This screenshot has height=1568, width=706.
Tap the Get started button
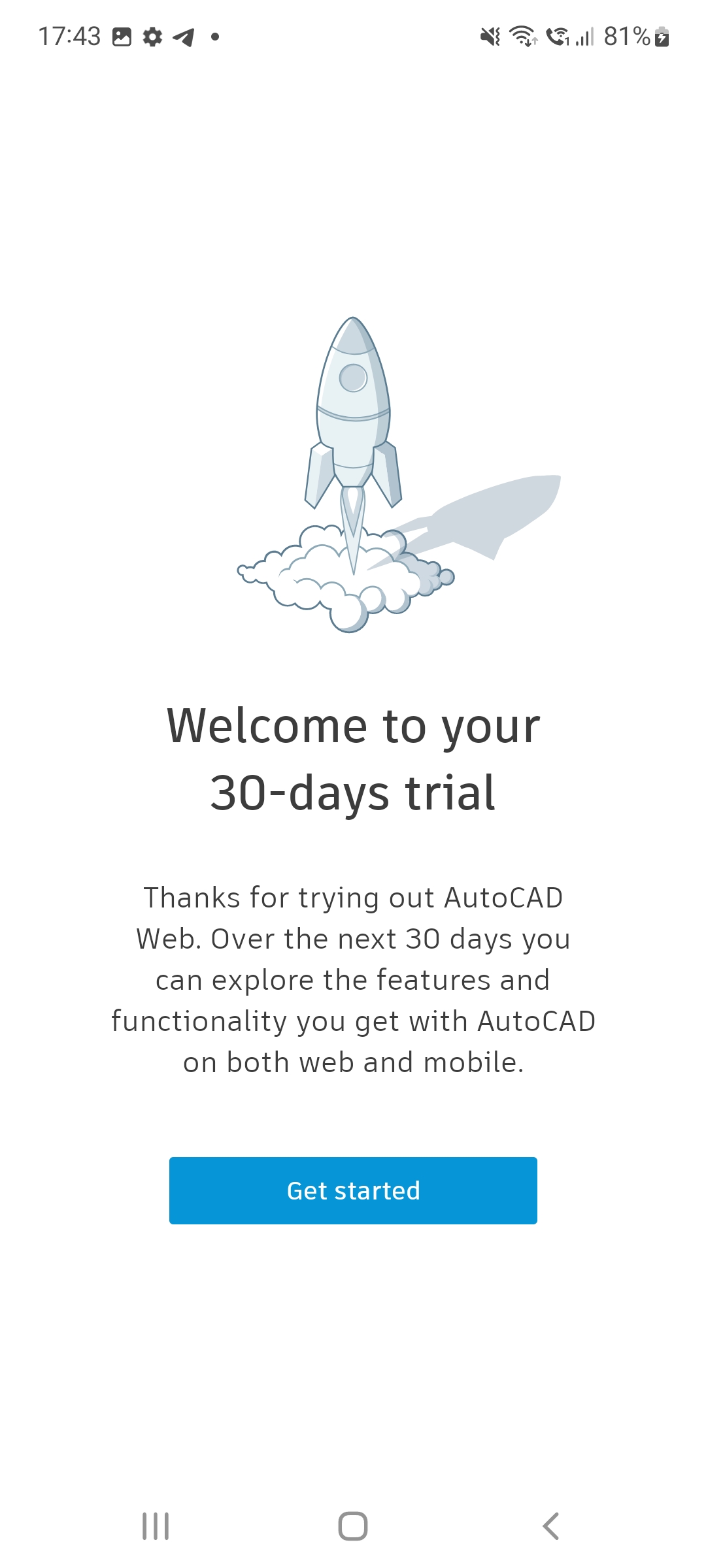pyautogui.click(x=353, y=1190)
